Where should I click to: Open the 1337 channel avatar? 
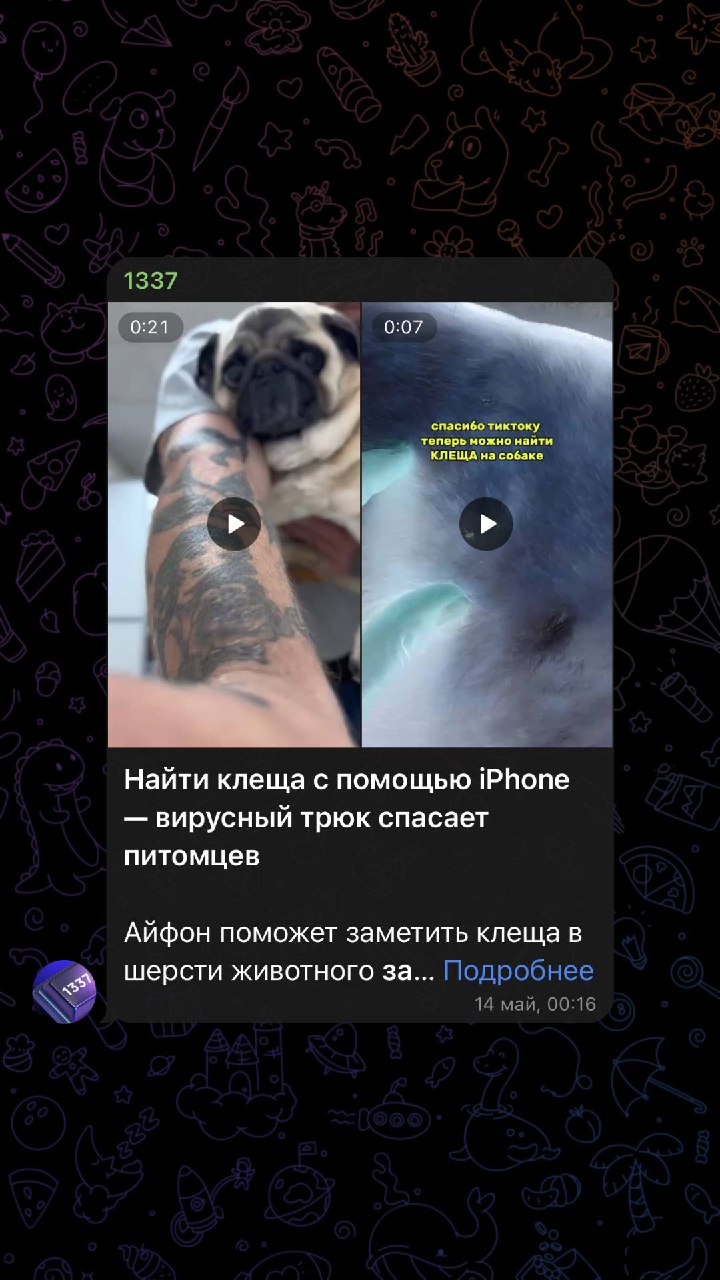coord(64,991)
